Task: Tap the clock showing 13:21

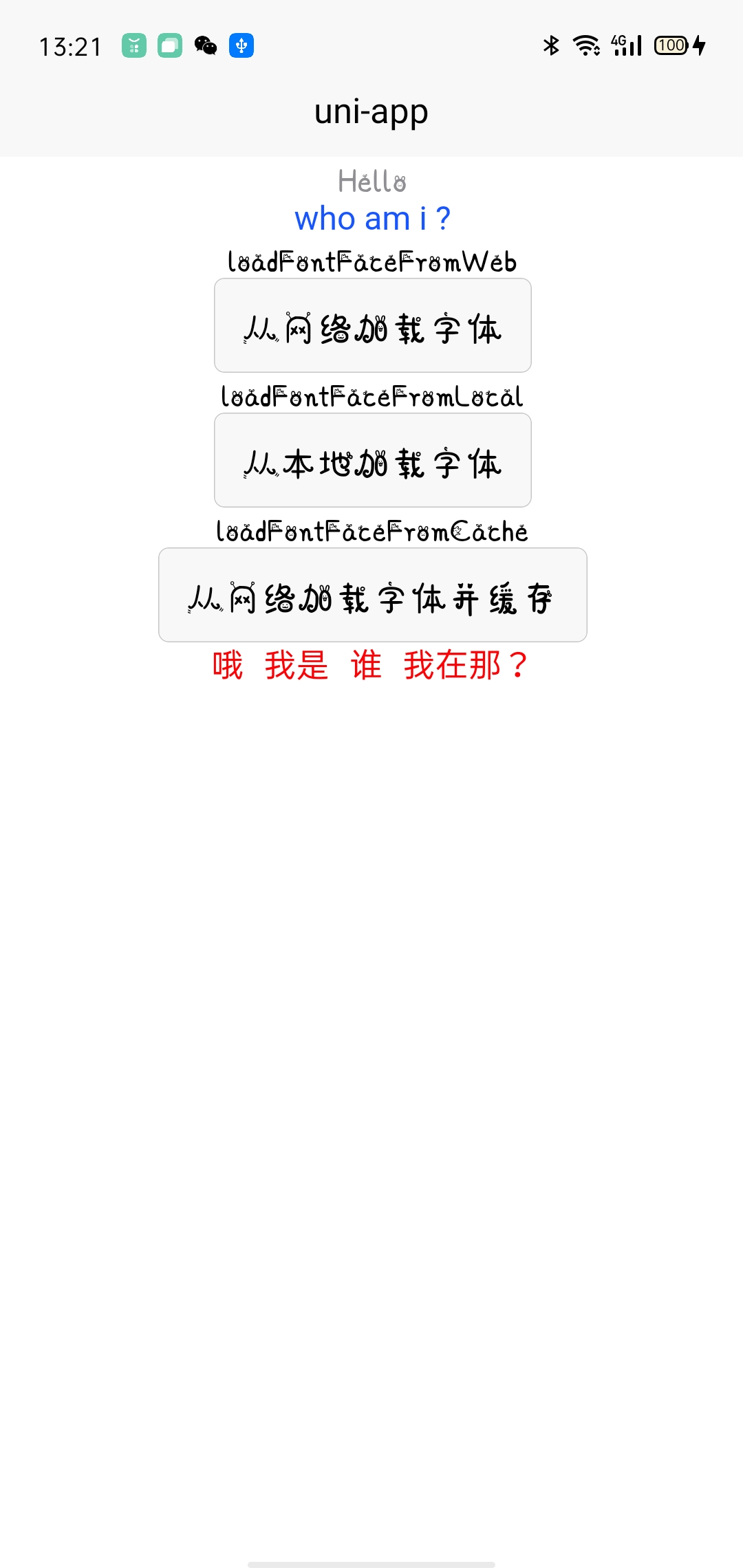Action: 71,45
